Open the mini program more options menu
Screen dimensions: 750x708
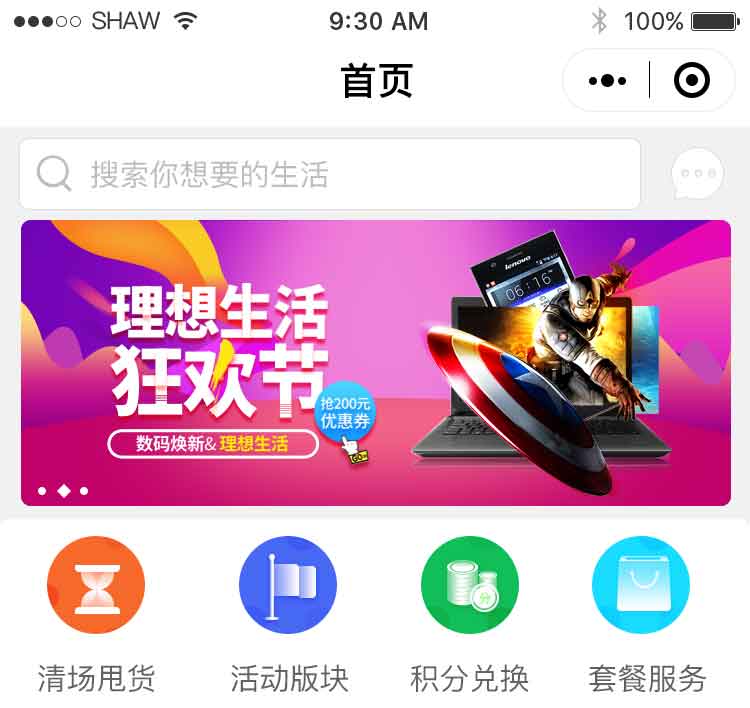(607, 81)
